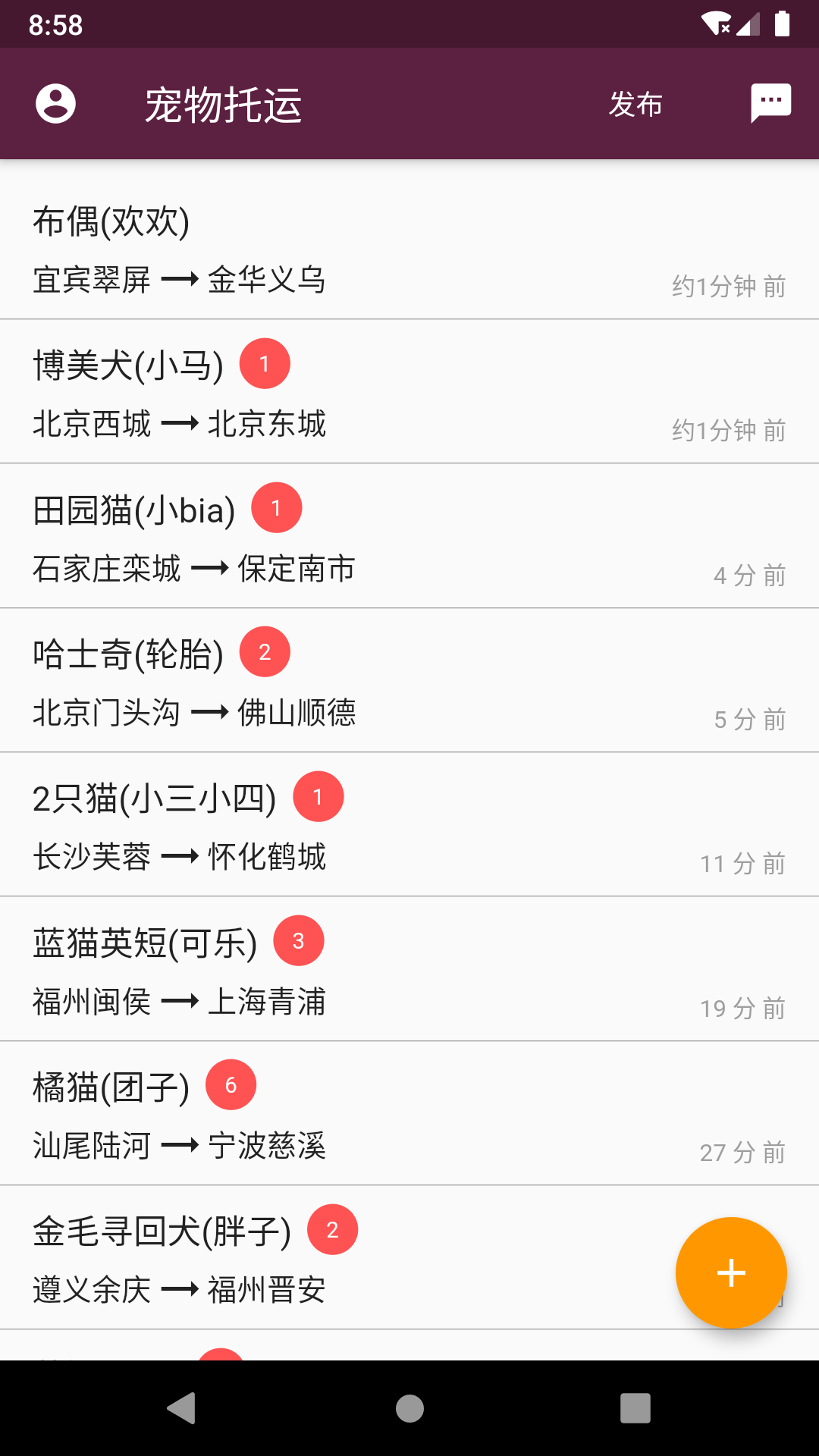This screenshot has width=819, height=1456.
Task: Tap the badge showing 6 on 橘猫(团子)
Action: (x=231, y=1084)
